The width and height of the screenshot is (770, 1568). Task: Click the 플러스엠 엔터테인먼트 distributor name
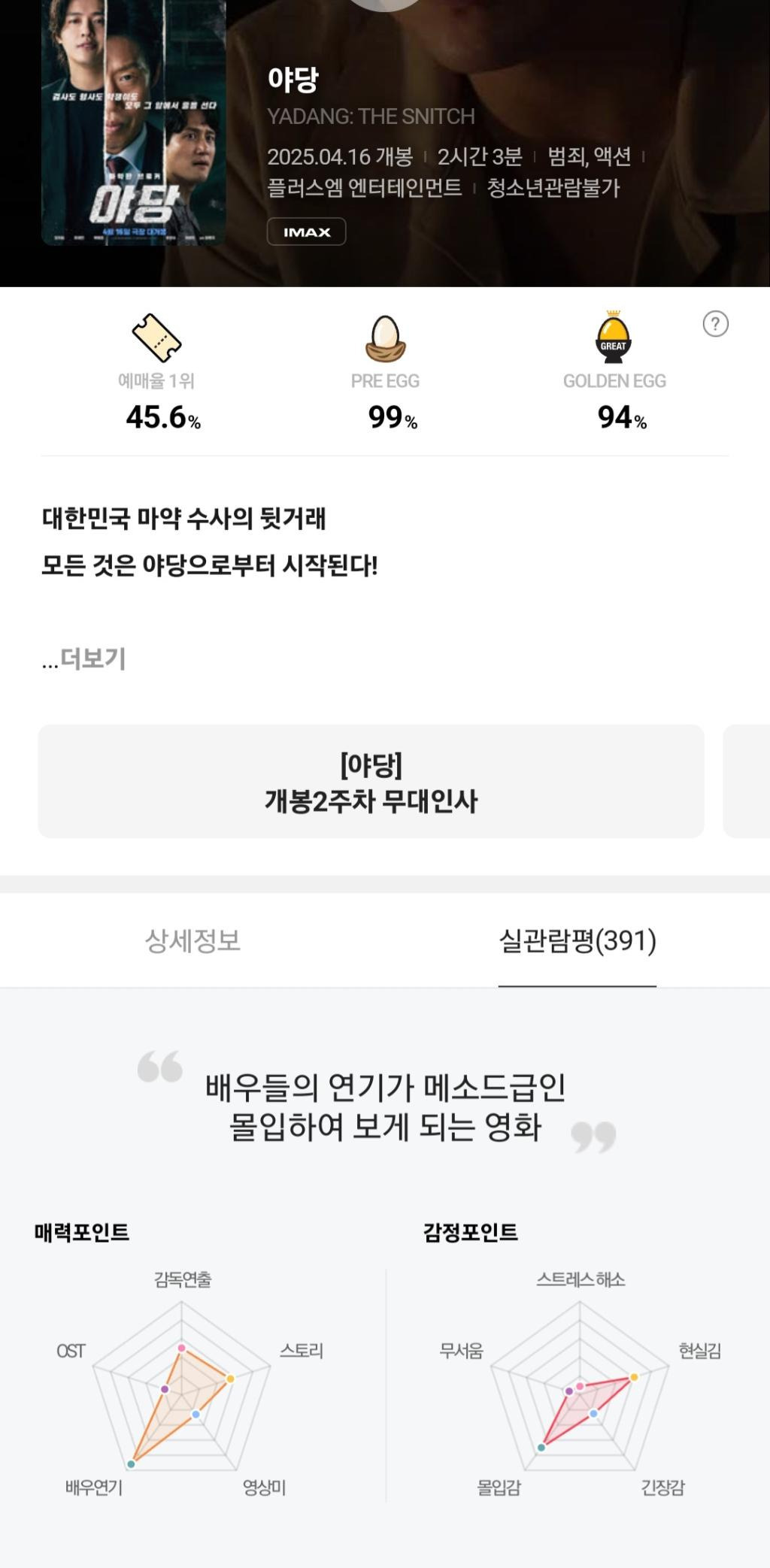coord(365,191)
